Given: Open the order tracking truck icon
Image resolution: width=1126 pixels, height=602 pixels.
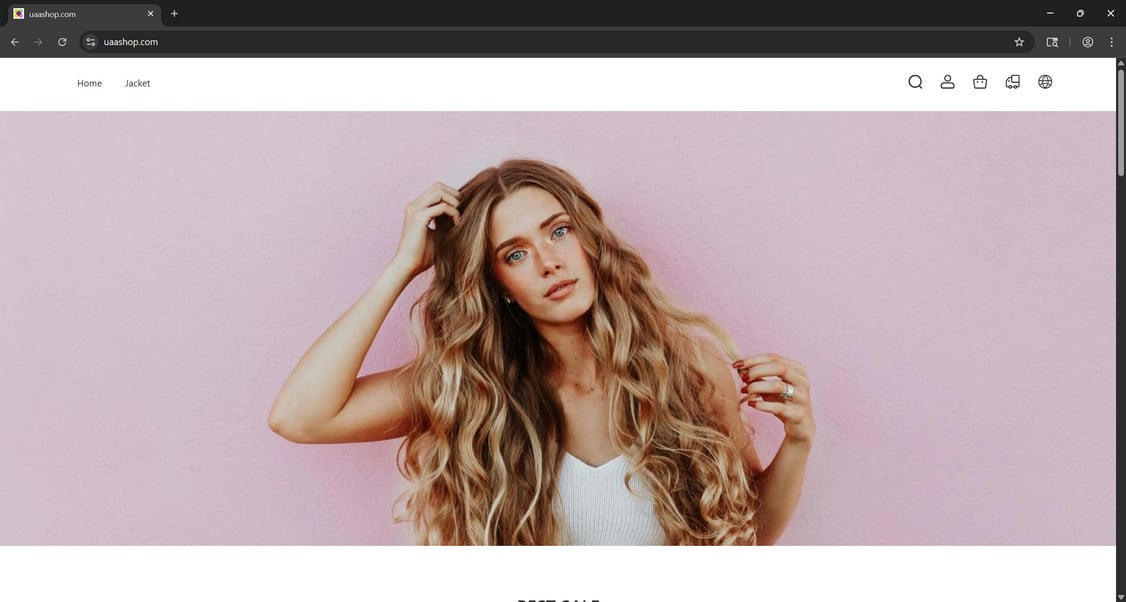Looking at the screenshot, I should (1012, 82).
